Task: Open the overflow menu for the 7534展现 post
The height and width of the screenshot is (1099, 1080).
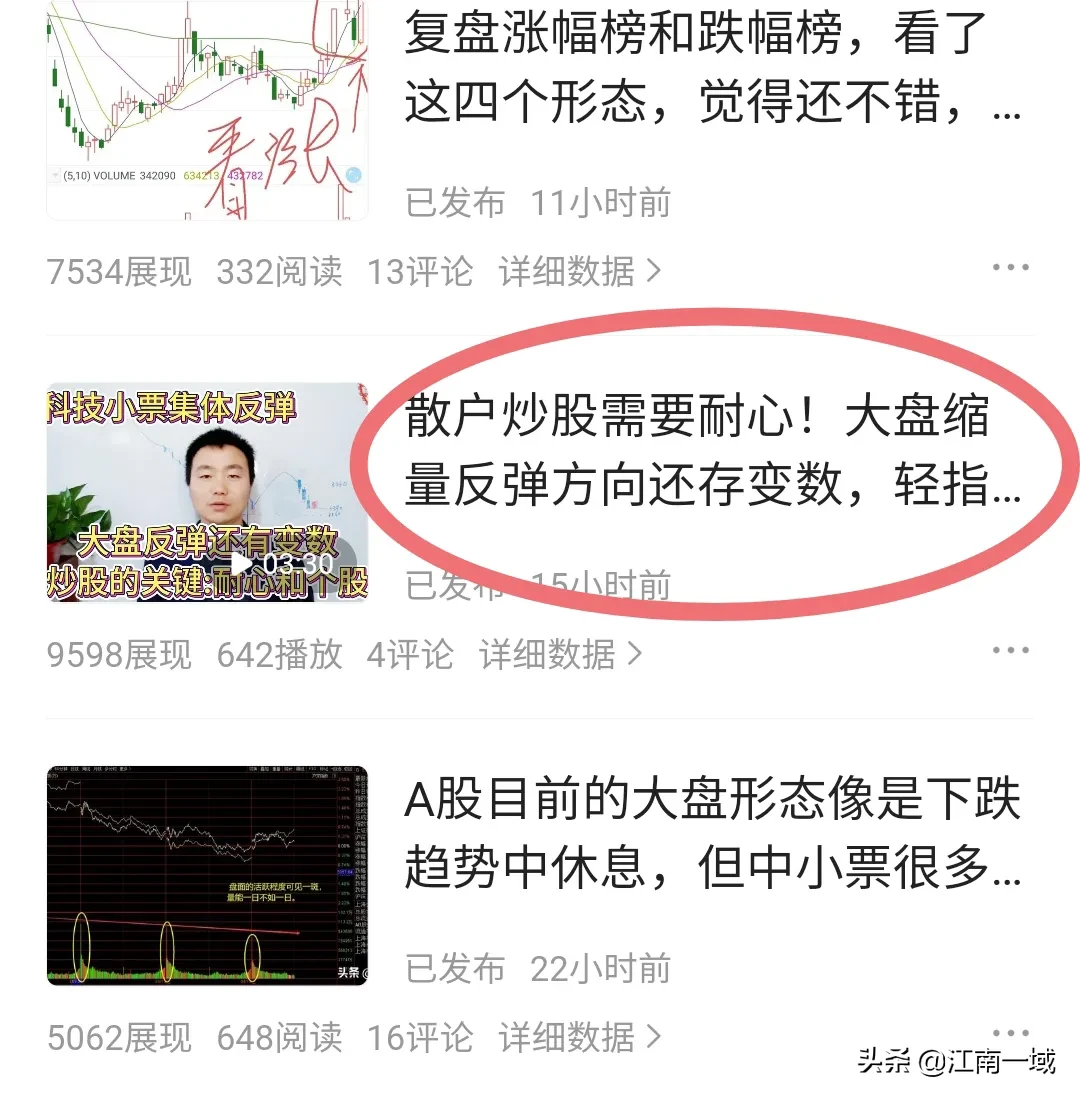Action: (x=1010, y=268)
